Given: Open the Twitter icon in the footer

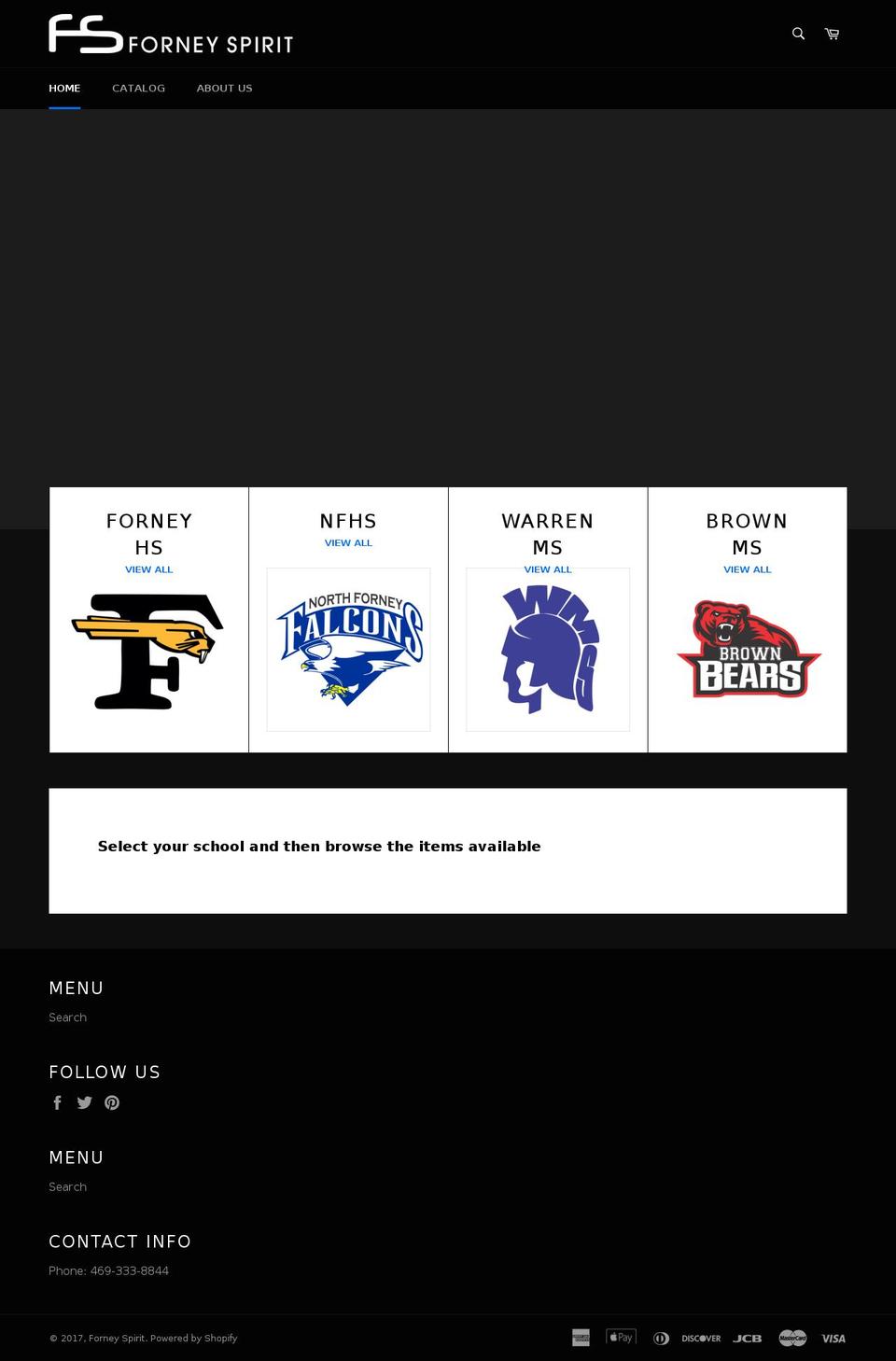Looking at the screenshot, I should (x=84, y=1102).
